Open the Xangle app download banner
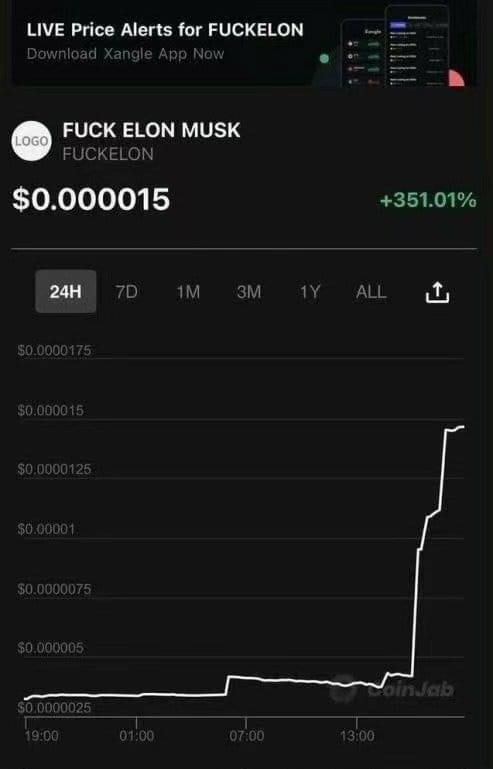 244,44
